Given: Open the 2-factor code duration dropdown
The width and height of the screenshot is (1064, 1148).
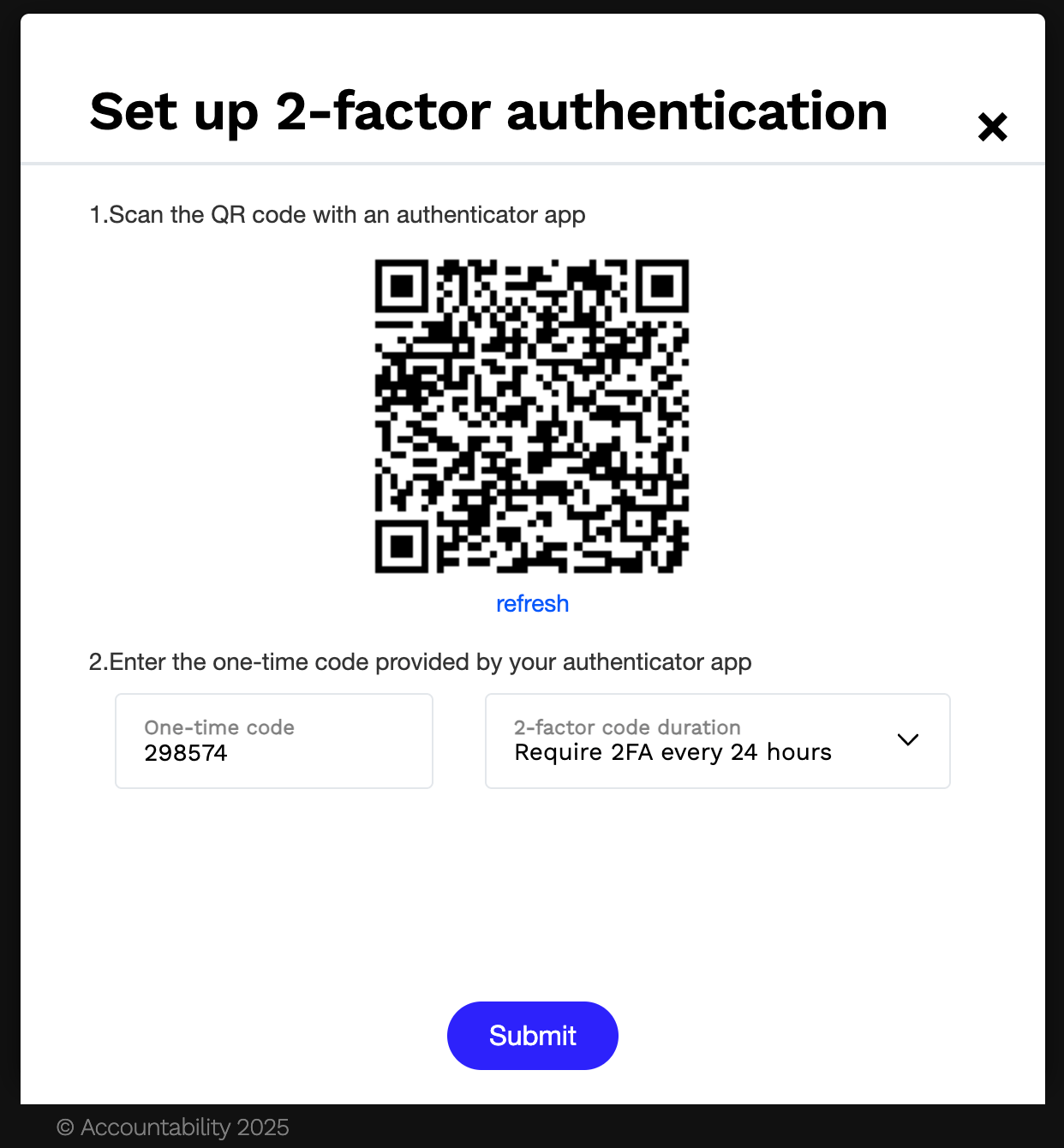Looking at the screenshot, I should (717, 740).
